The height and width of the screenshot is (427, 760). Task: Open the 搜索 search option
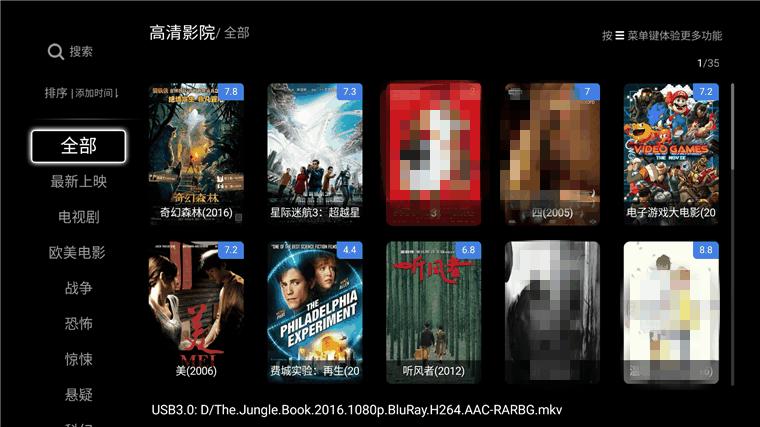pos(71,52)
